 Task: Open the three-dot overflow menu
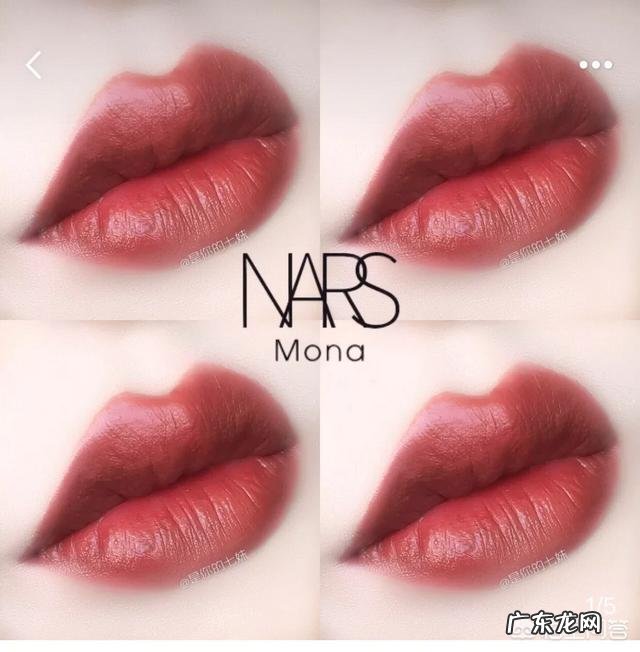[x=596, y=65]
